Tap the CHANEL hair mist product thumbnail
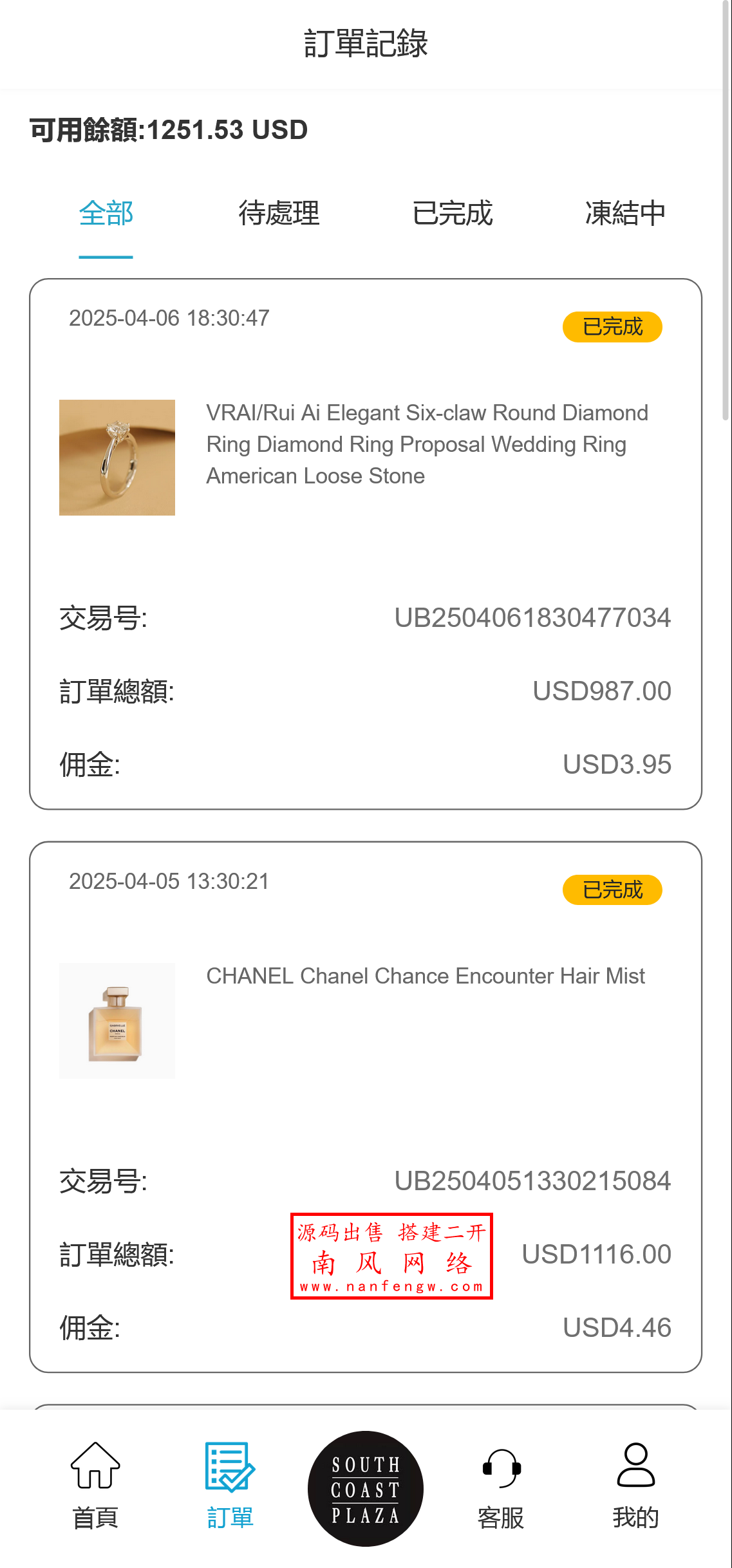 (117, 1021)
